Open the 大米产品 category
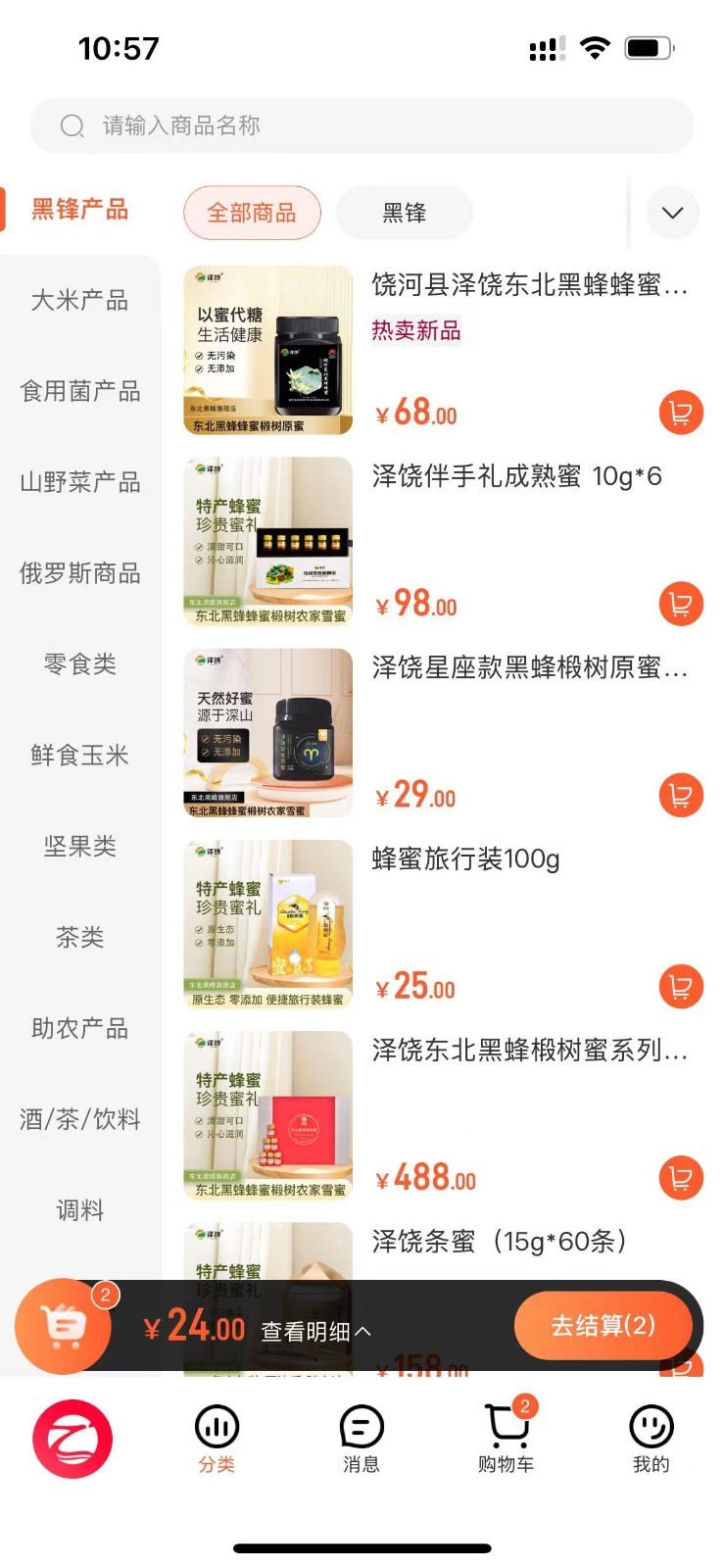 tap(79, 300)
